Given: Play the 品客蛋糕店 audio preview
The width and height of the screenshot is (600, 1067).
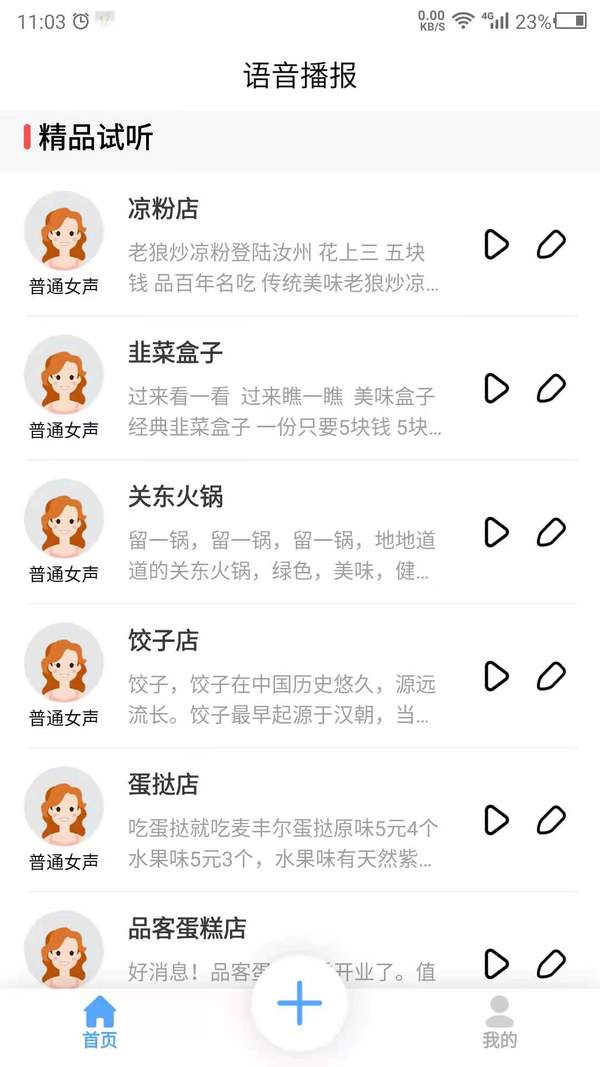Looking at the screenshot, I should pyautogui.click(x=496, y=963).
